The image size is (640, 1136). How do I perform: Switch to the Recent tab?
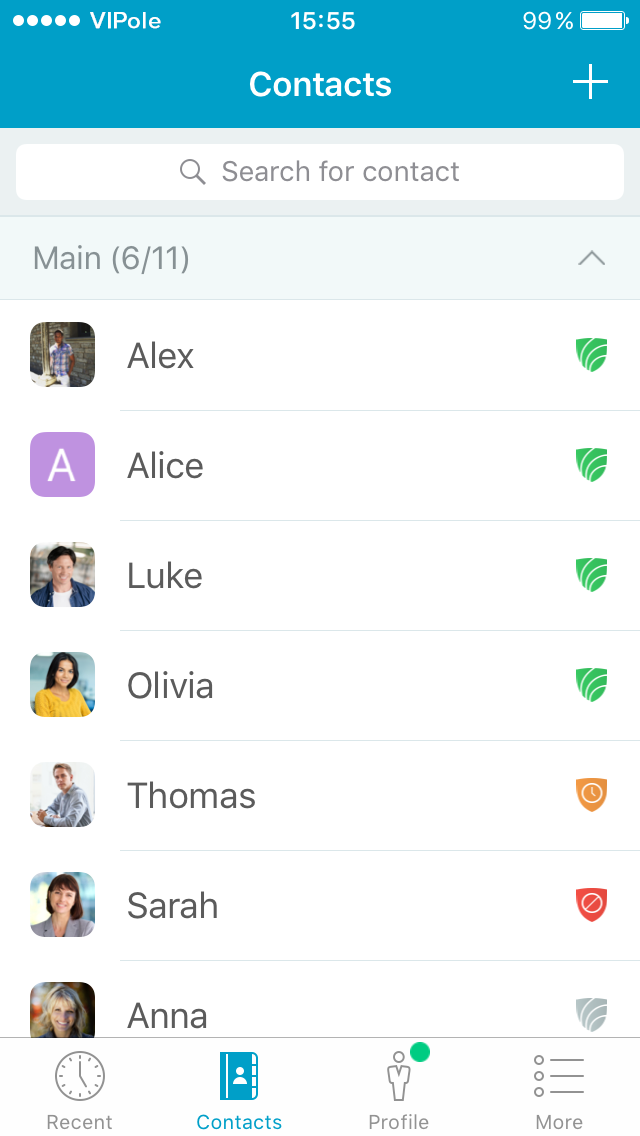[x=80, y=1088]
